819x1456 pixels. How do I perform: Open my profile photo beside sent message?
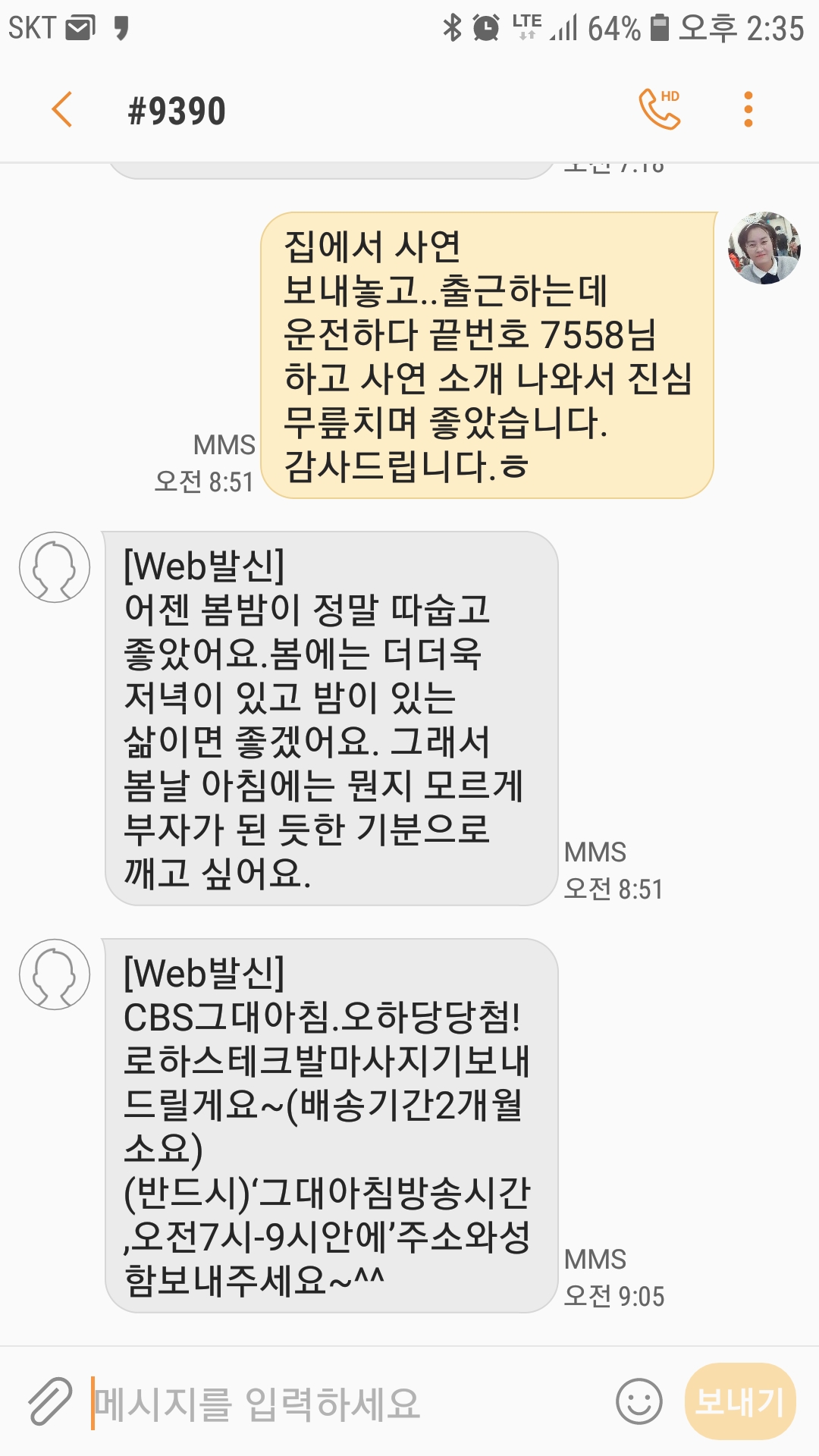pos(764,248)
